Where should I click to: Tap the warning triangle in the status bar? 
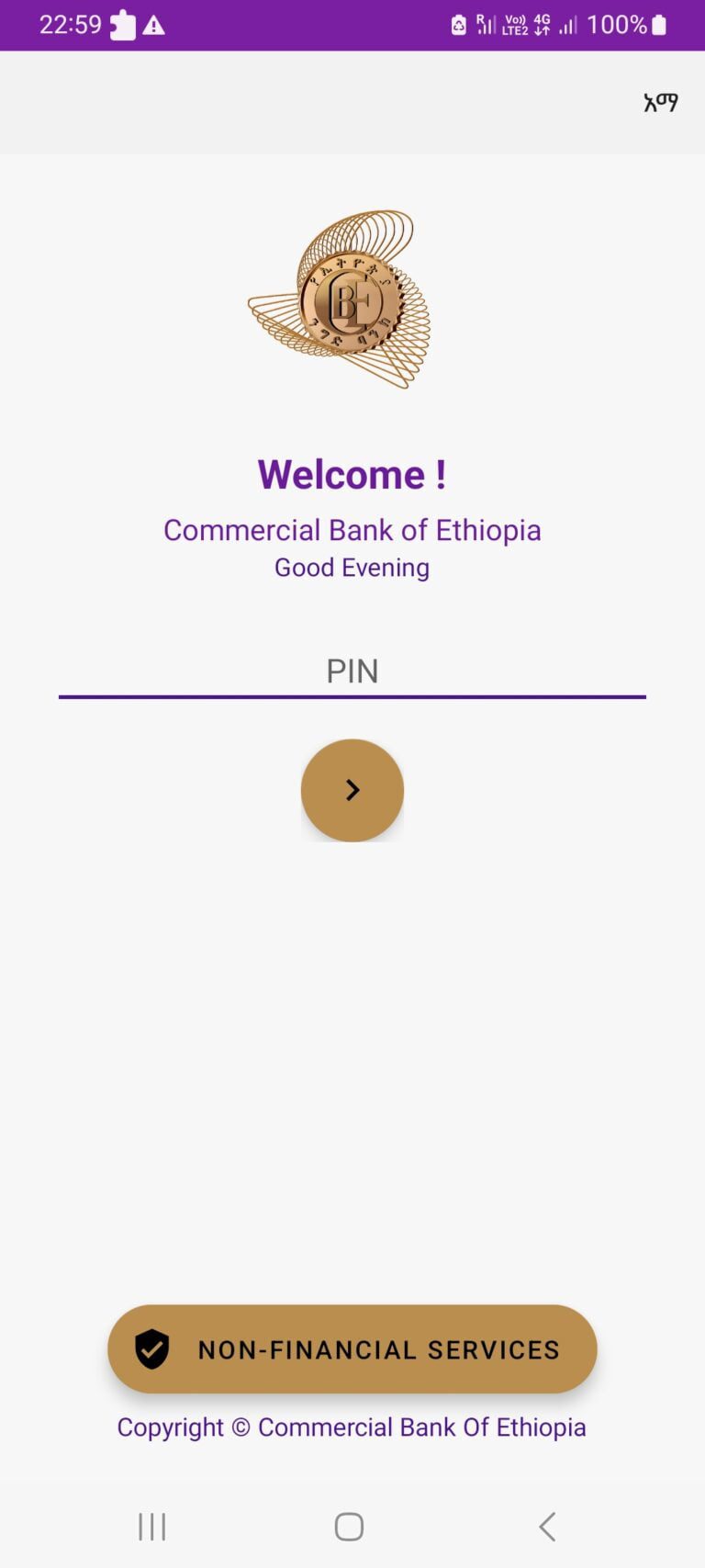tap(152, 24)
